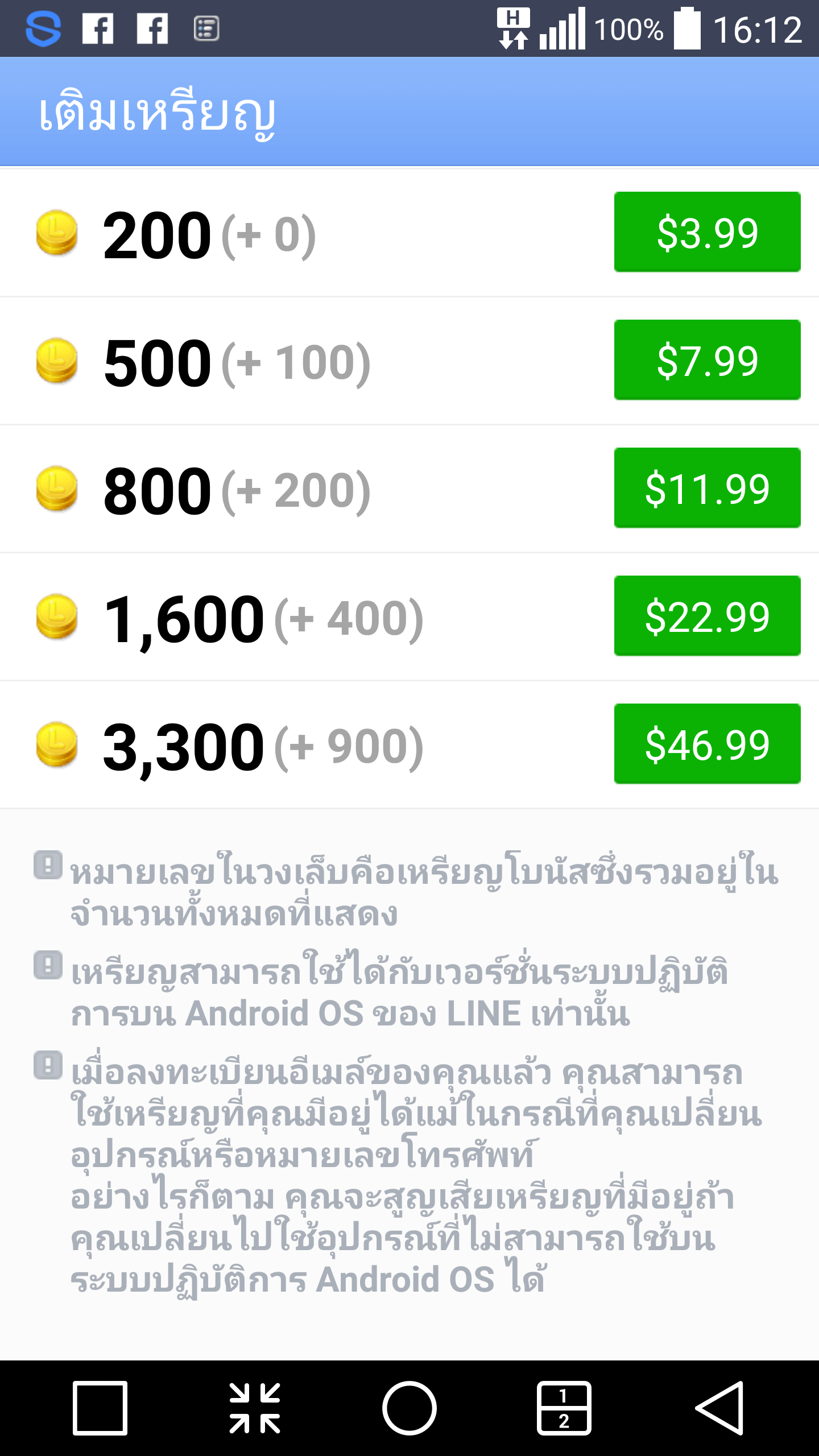The height and width of the screenshot is (1456, 819).
Task: Open recent apps with the square button
Action: pos(100,1408)
